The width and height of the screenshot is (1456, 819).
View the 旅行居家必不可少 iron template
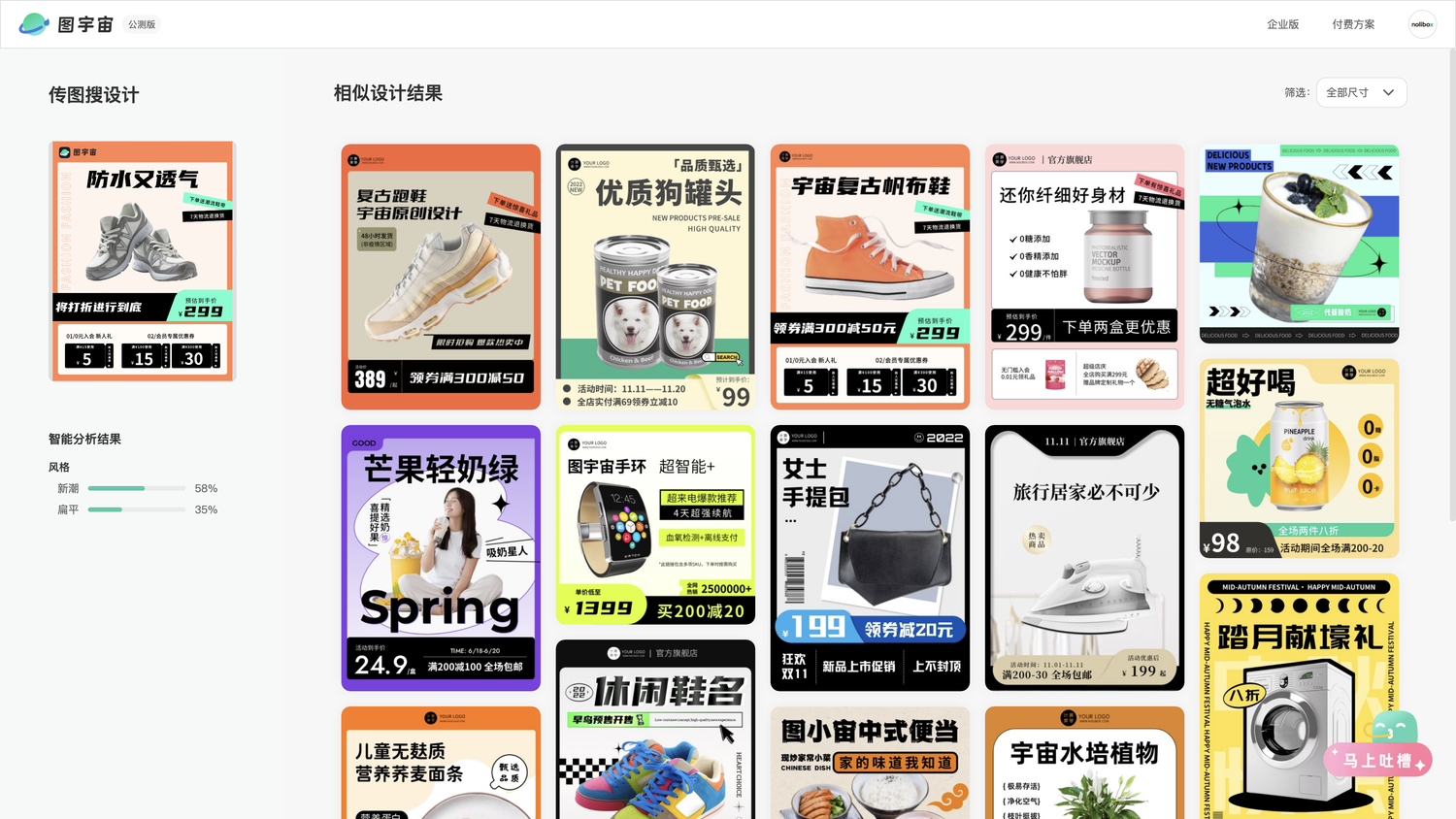[1084, 558]
